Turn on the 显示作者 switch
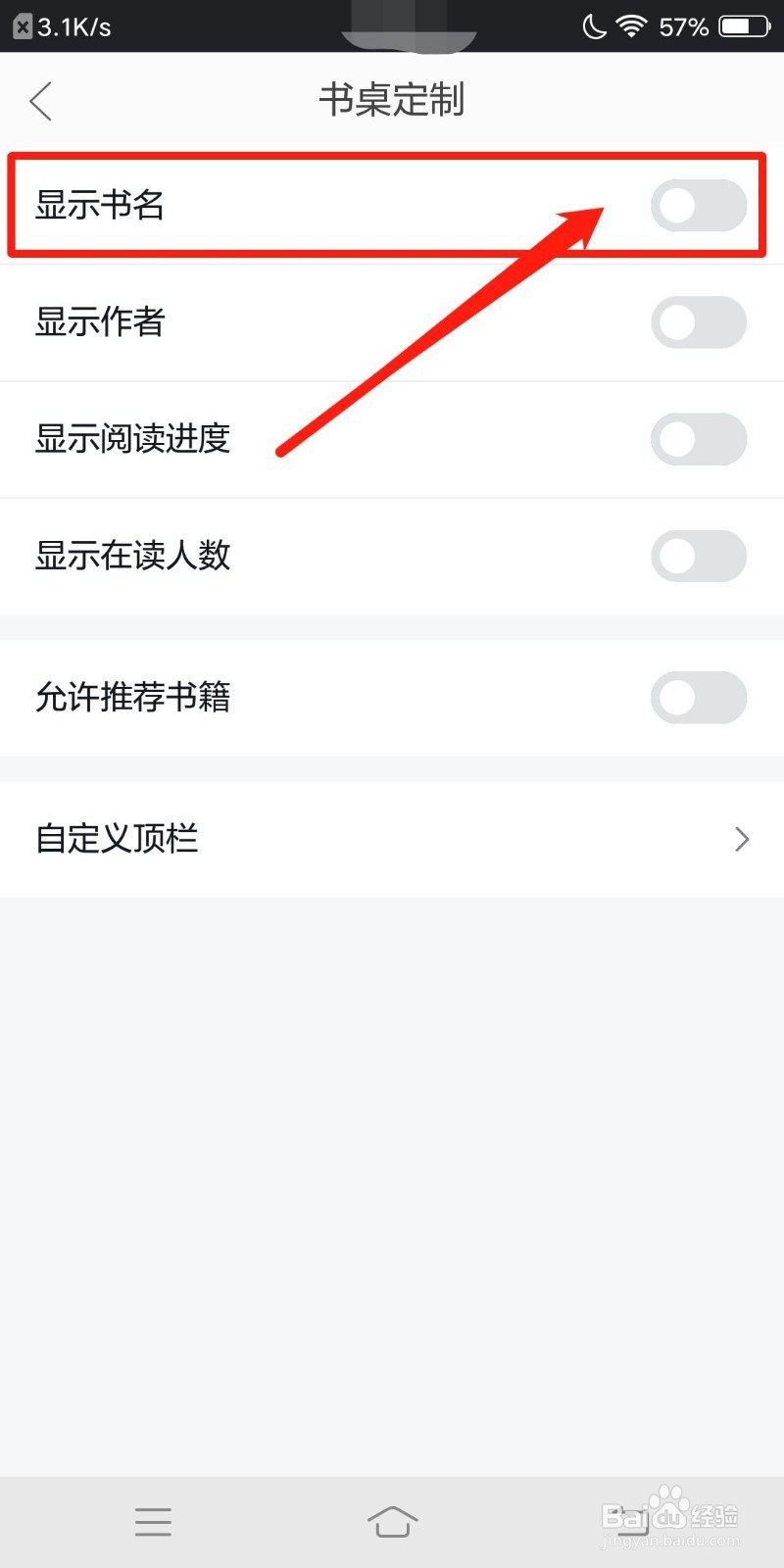The height and width of the screenshot is (1568, 784). pos(699,322)
